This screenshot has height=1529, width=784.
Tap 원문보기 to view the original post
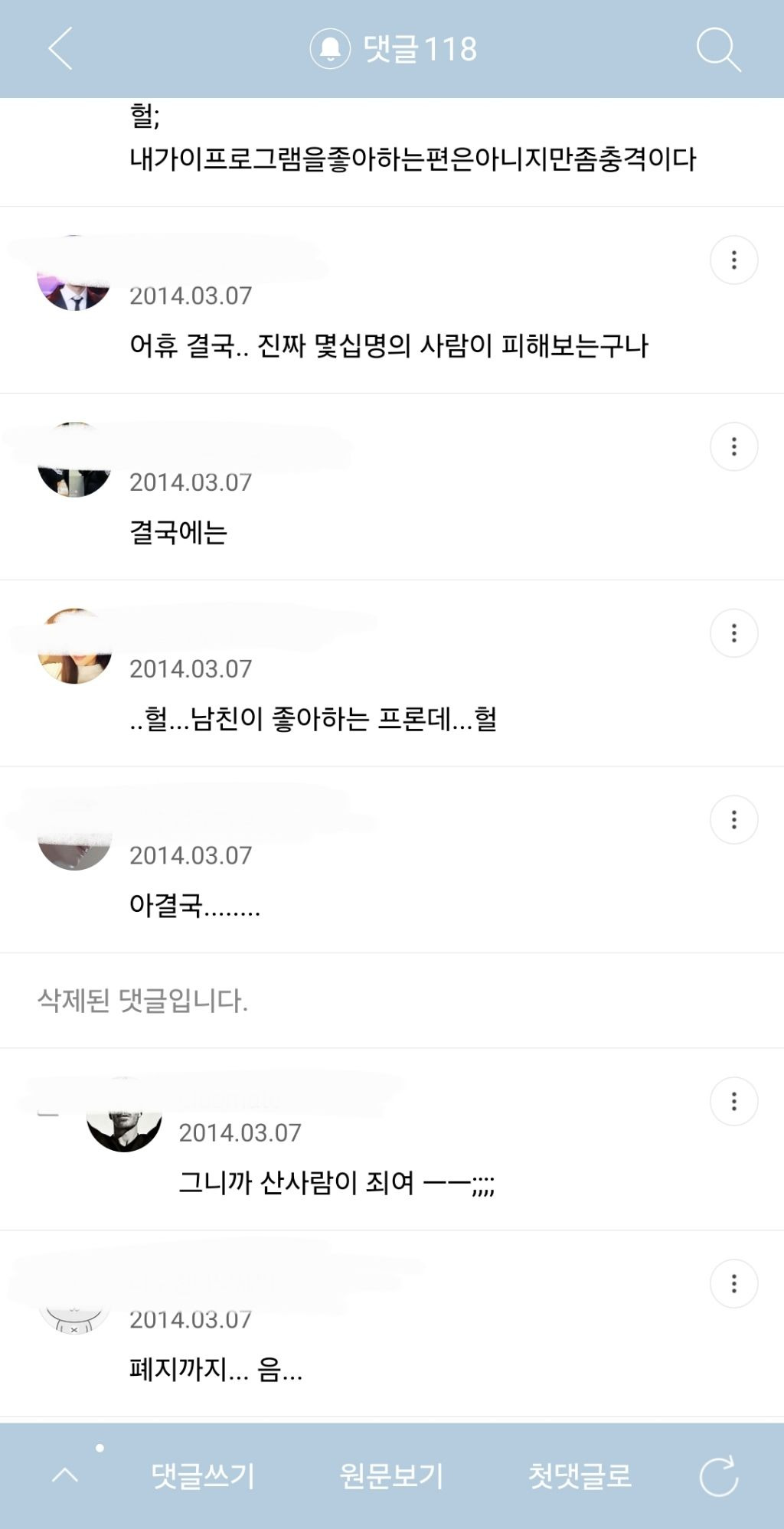391,1475
